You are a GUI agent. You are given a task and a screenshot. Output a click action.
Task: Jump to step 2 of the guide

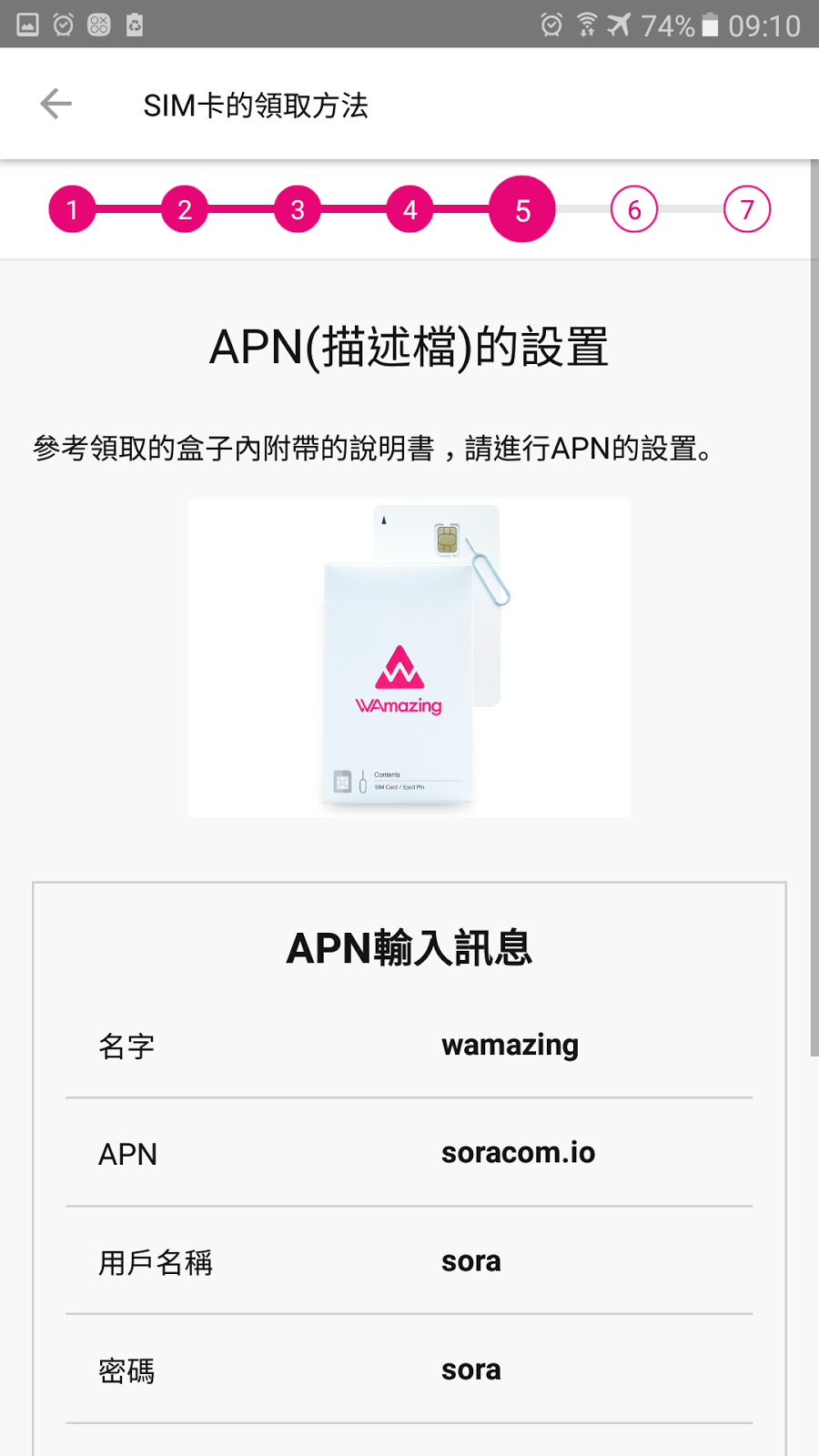(185, 209)
